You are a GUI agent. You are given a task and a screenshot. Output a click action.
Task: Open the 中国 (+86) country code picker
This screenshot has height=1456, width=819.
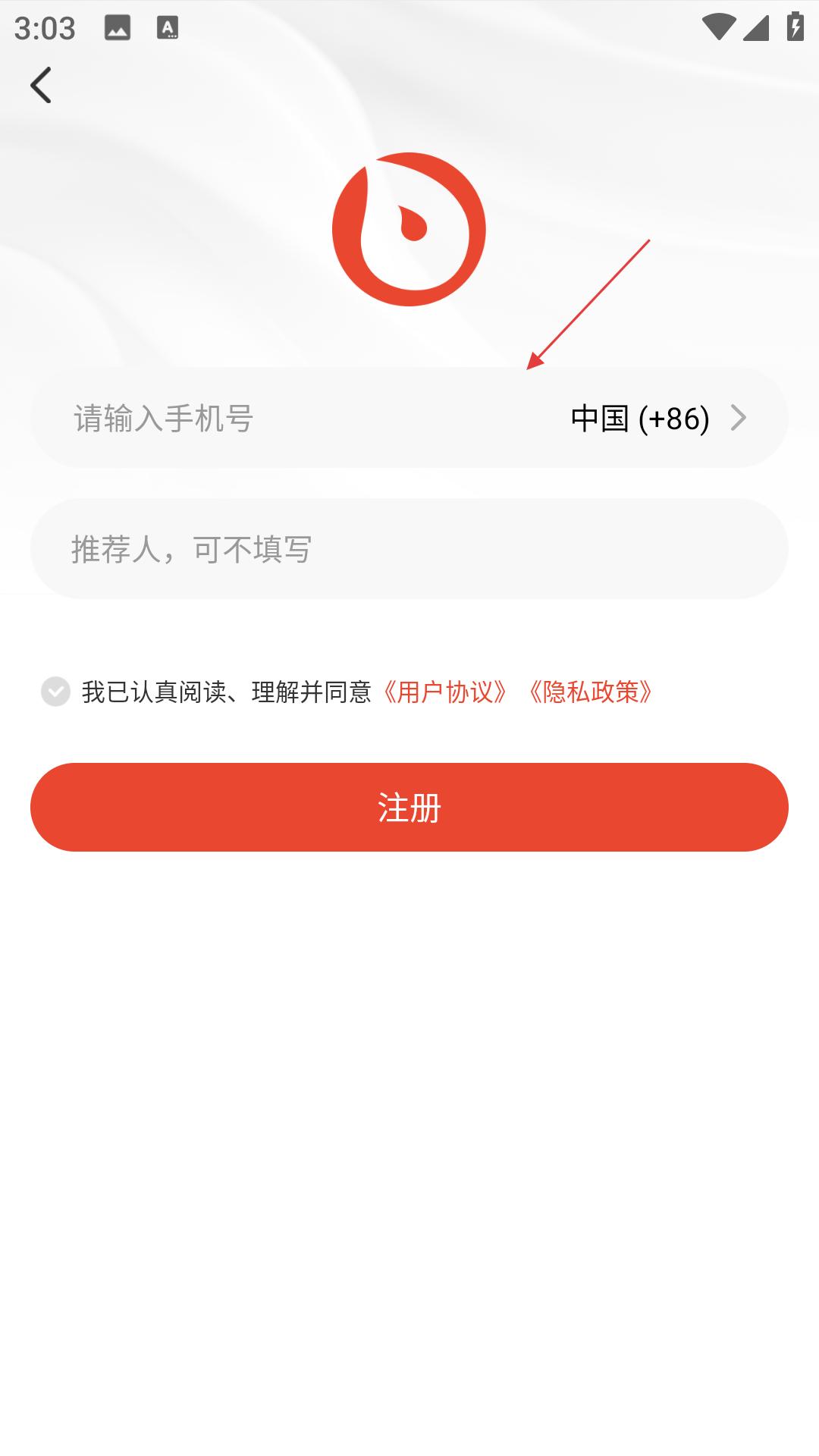pos(658,418)
